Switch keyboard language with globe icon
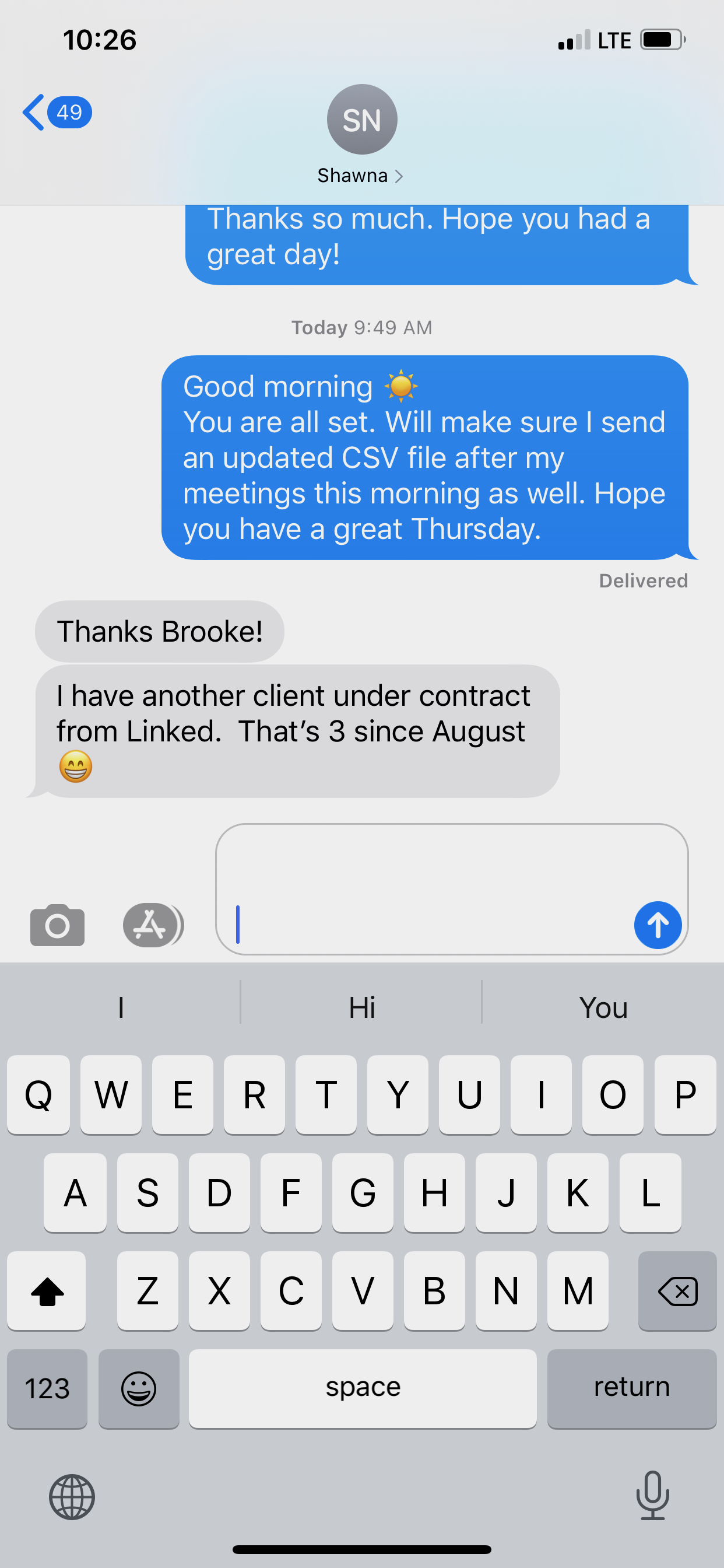Screen dimensions: 724x1568 pyautogui.click(x=72, y=1497)
